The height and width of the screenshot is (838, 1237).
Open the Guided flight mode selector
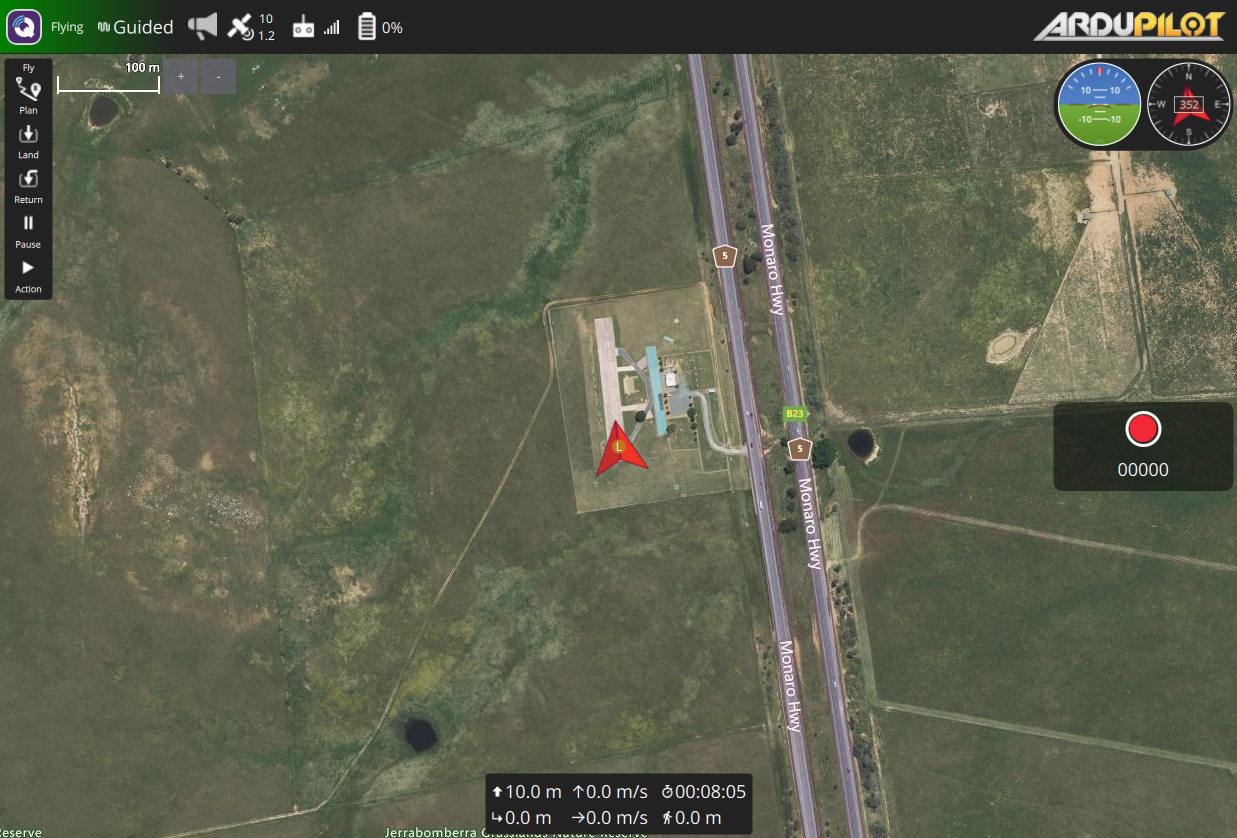point(135,27)
